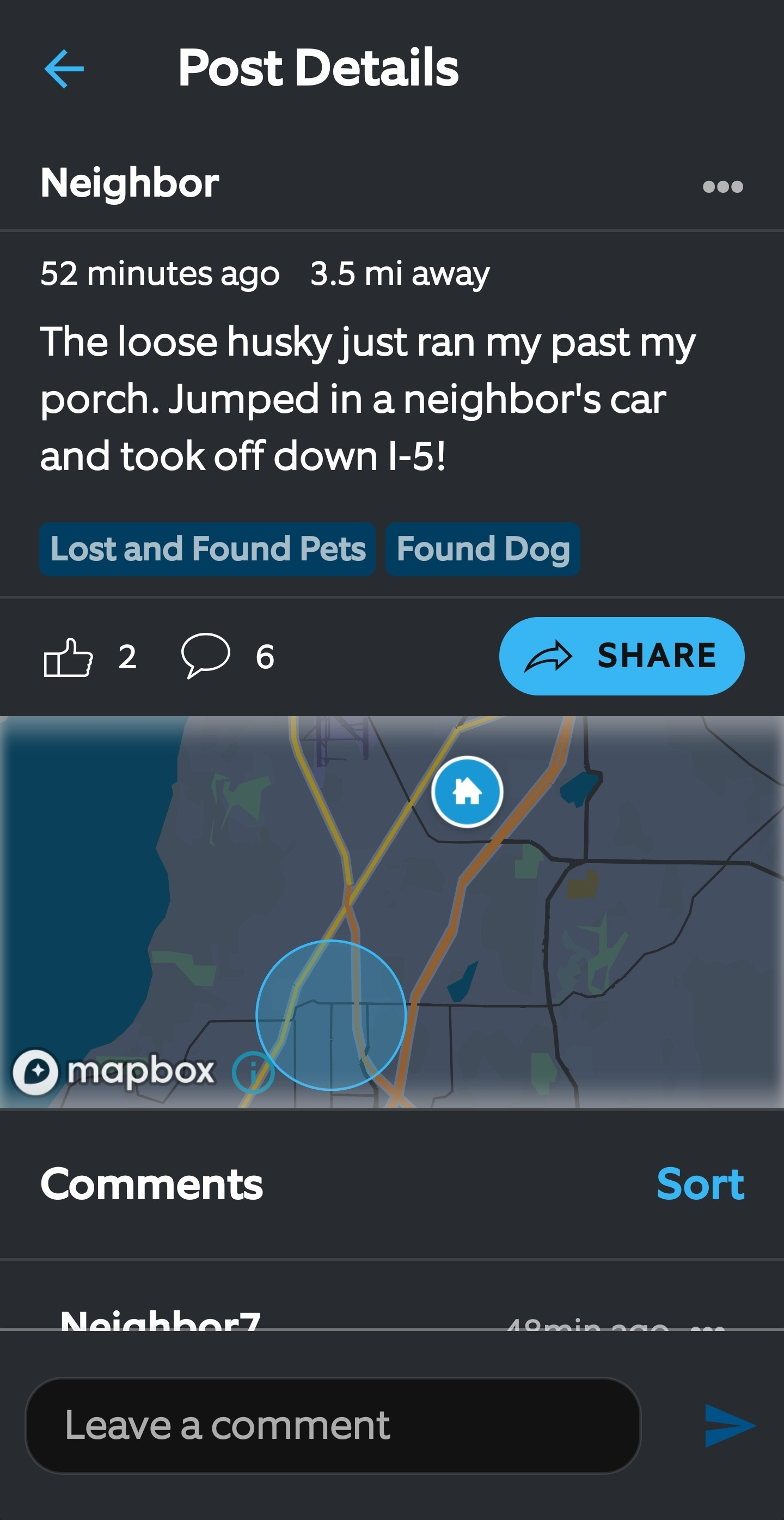The width and height of the screenshot is (784, 1520).
Task: Tap the Found Dog tag
Action: [482, 549]
